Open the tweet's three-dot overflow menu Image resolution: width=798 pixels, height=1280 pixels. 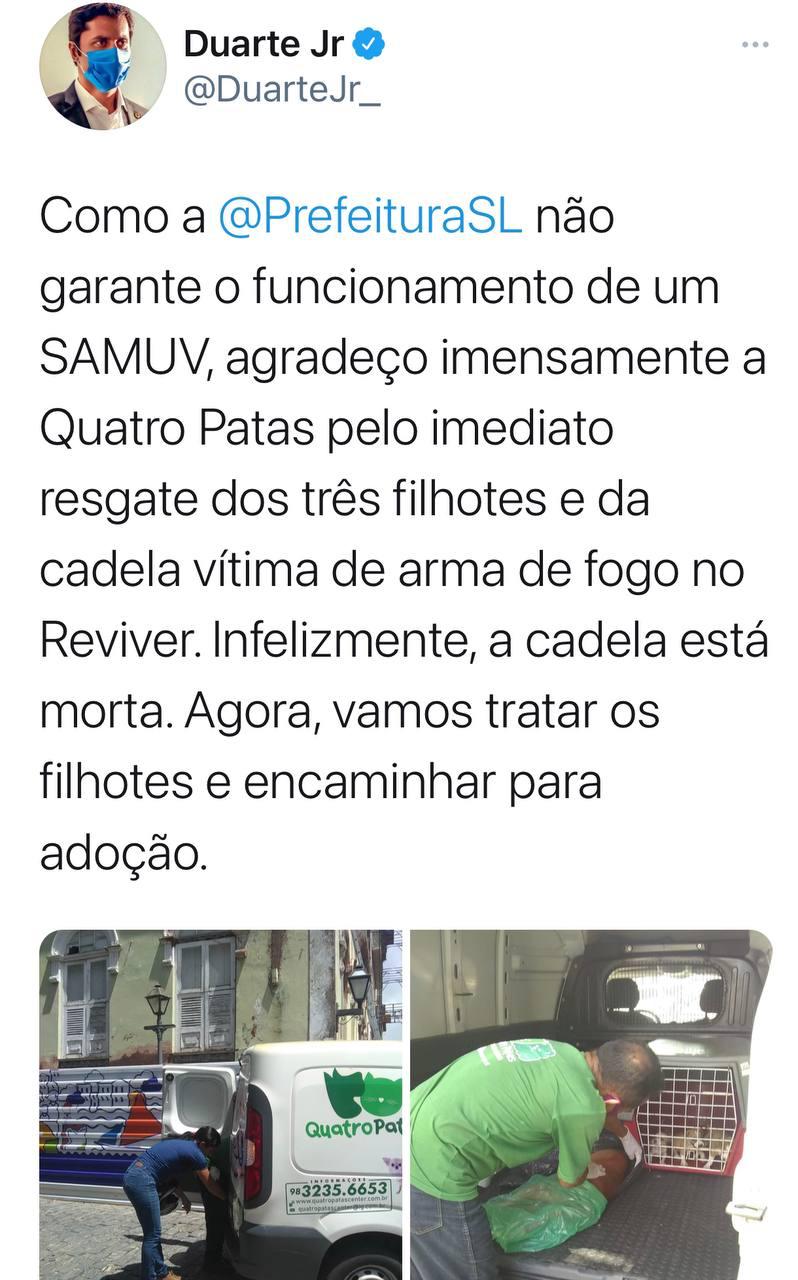(x=755, y=45)
